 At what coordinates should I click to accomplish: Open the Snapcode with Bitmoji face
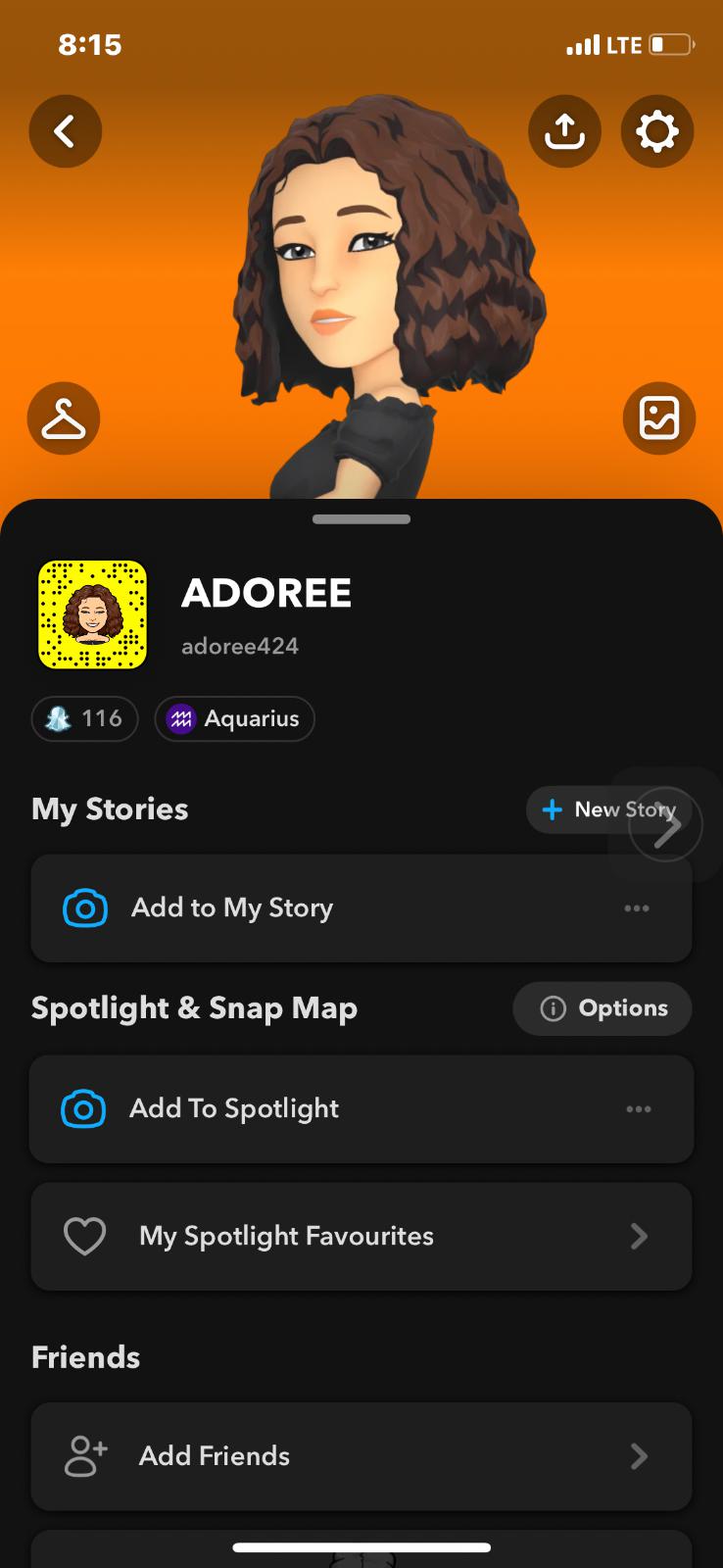(x=92, y=615)
